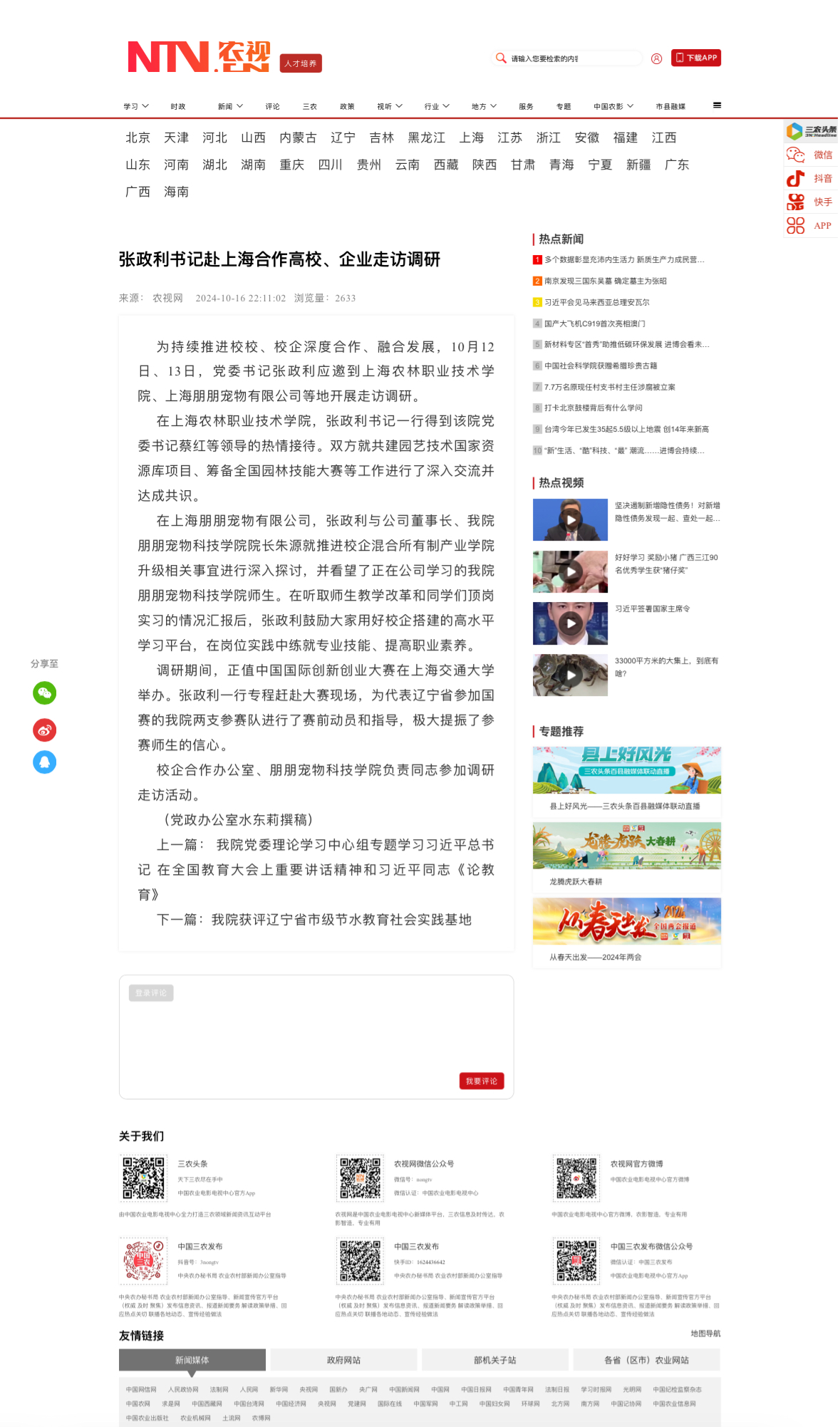Viewport: 840px width, 1427px height.
Task: Expand the 新闻 dropdown menu
Action: [x=230, y=106]
